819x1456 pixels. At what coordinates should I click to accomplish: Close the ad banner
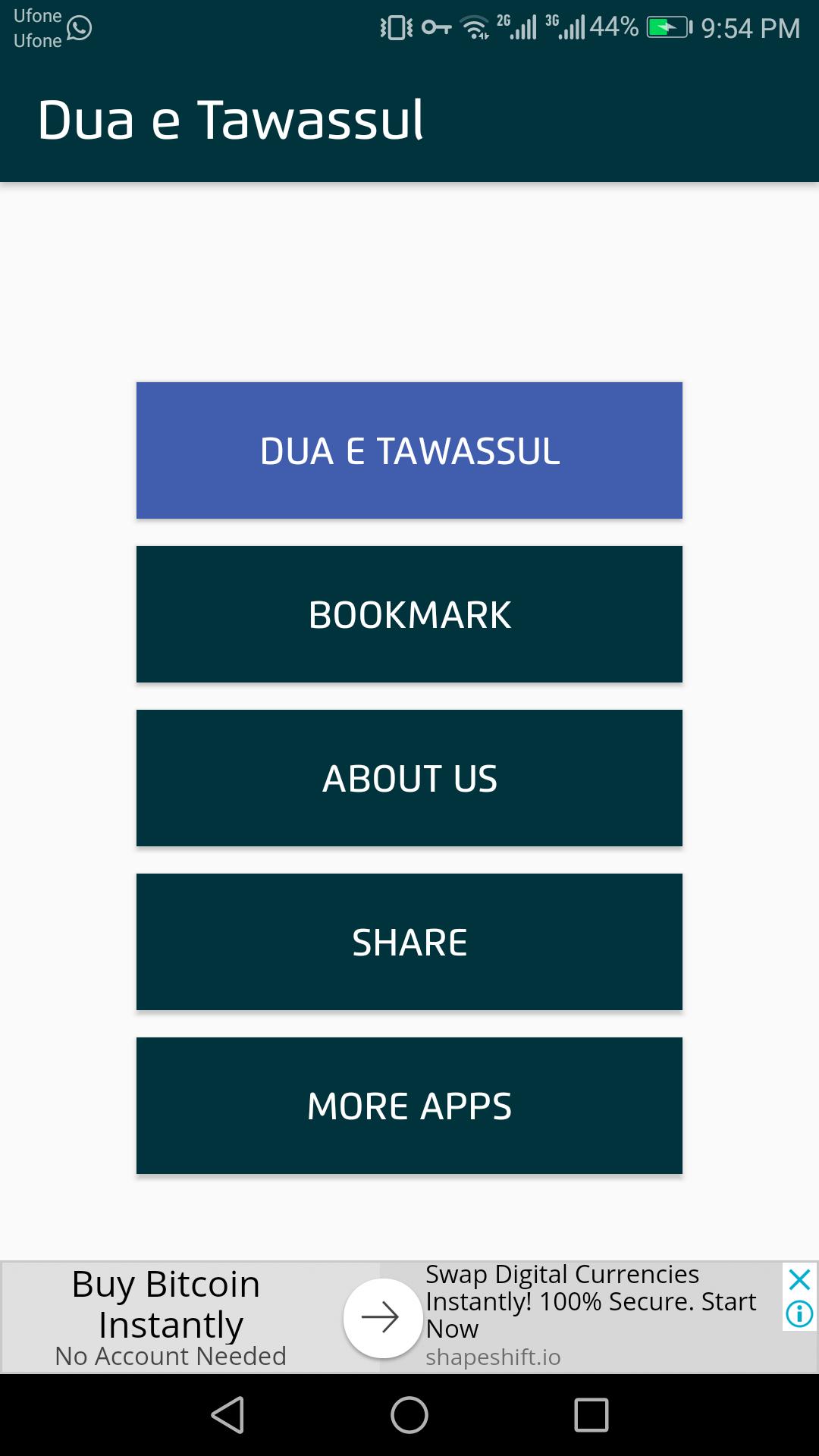(x=799, y=1280)
